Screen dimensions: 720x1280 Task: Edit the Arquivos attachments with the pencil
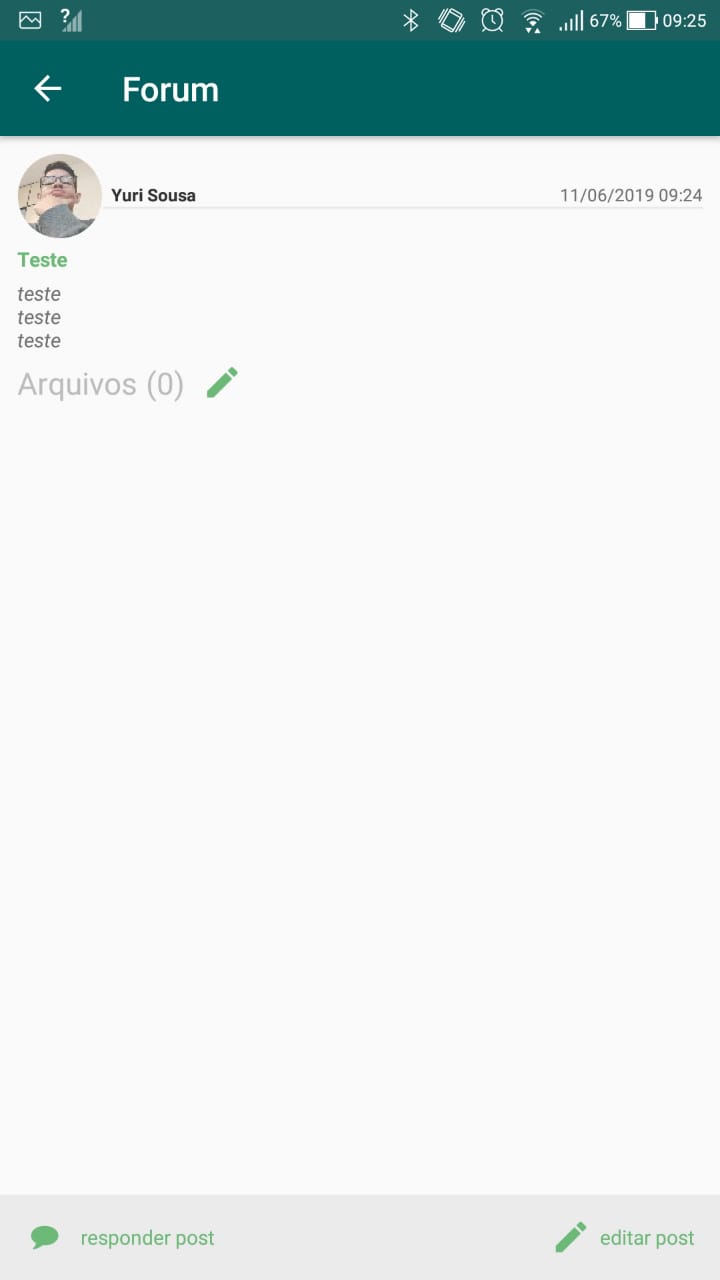(222, 383)
